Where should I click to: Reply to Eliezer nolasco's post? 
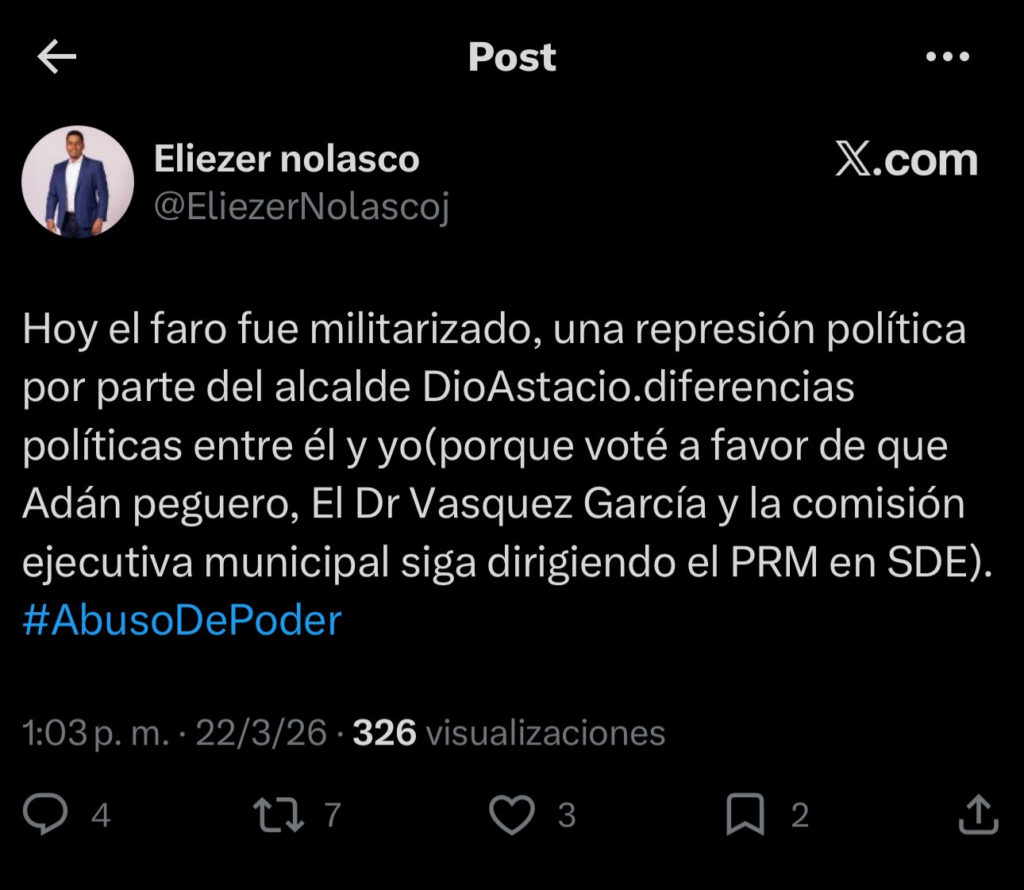(x=45, y=815)
